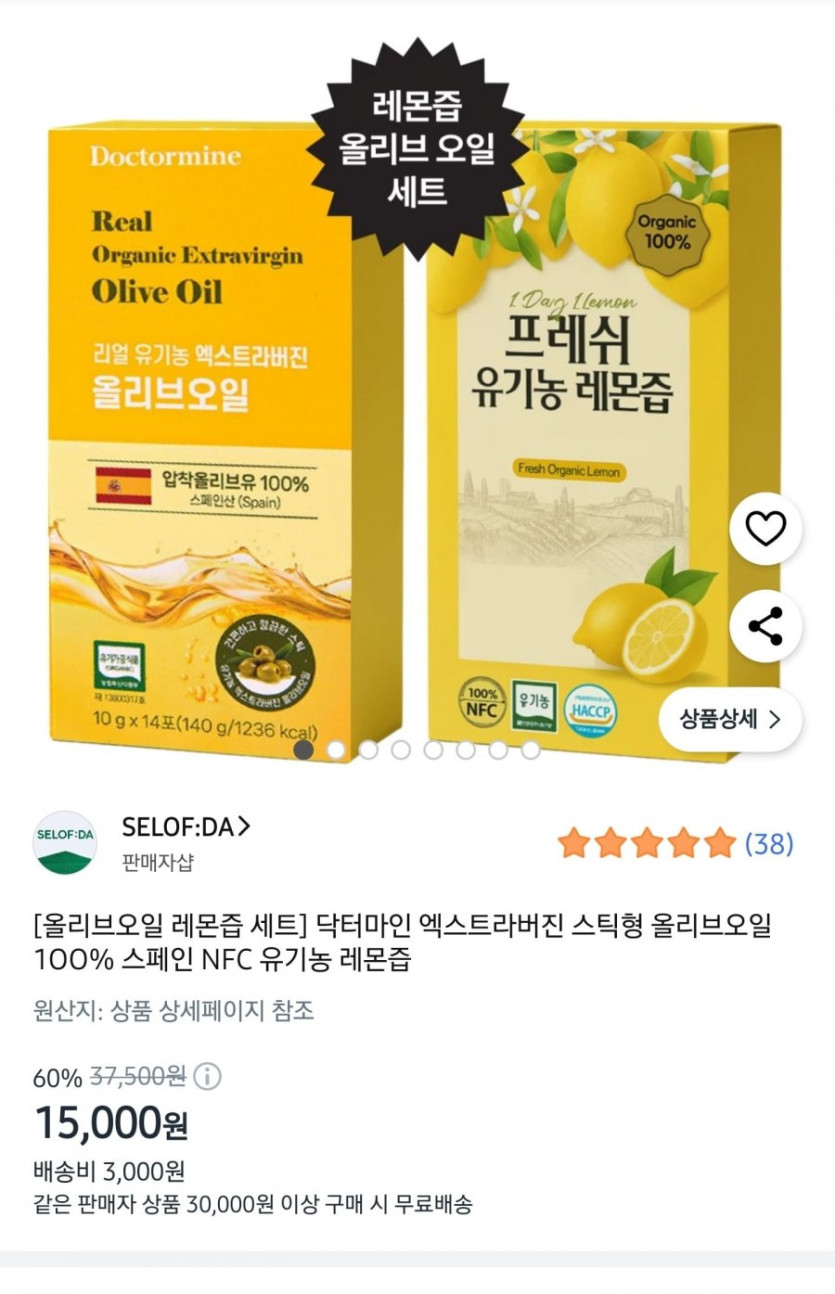Jump to the second product image dot
The image size is (835, 1294).
(x=336, y=749)
